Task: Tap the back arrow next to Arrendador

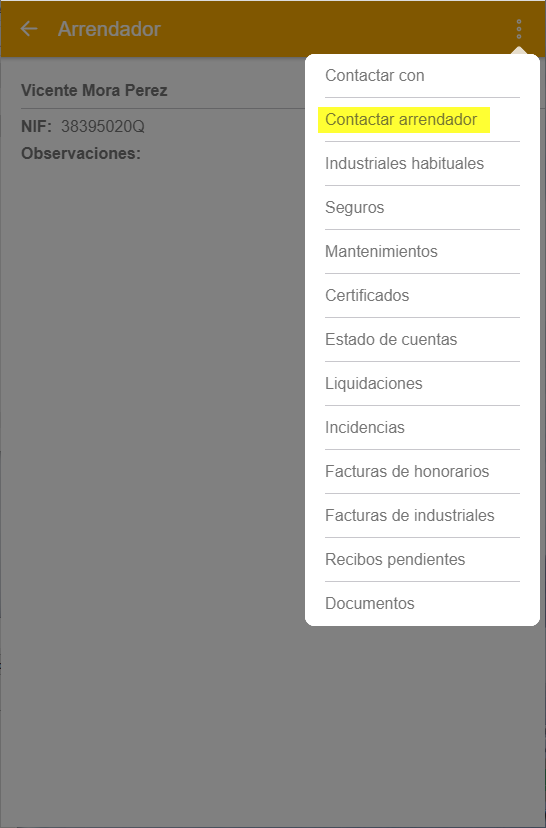Action: [29, 29]
